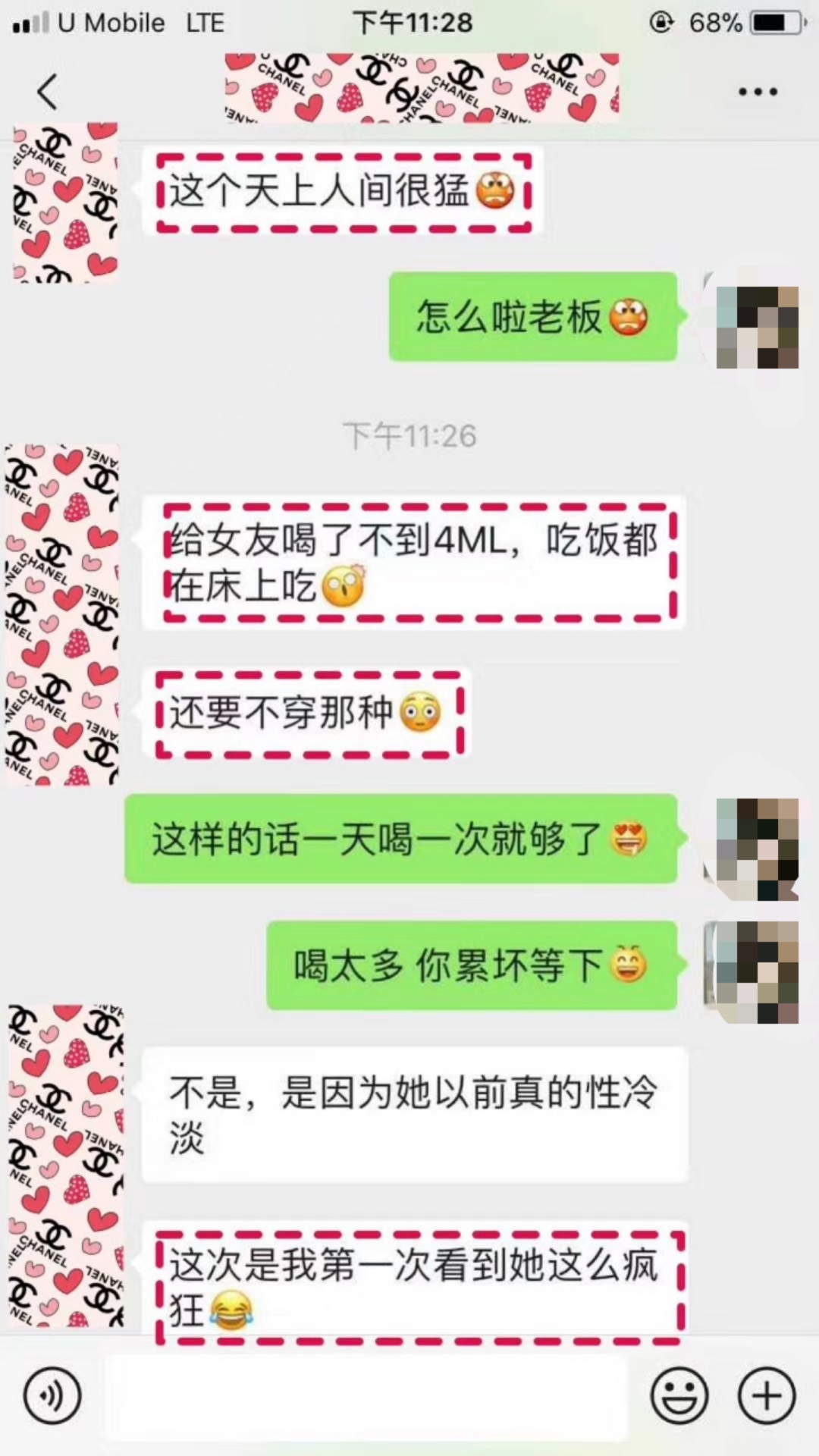Tap the message text field
Viewport: 819px width, 1456px height.
[x=366, y=1397]
